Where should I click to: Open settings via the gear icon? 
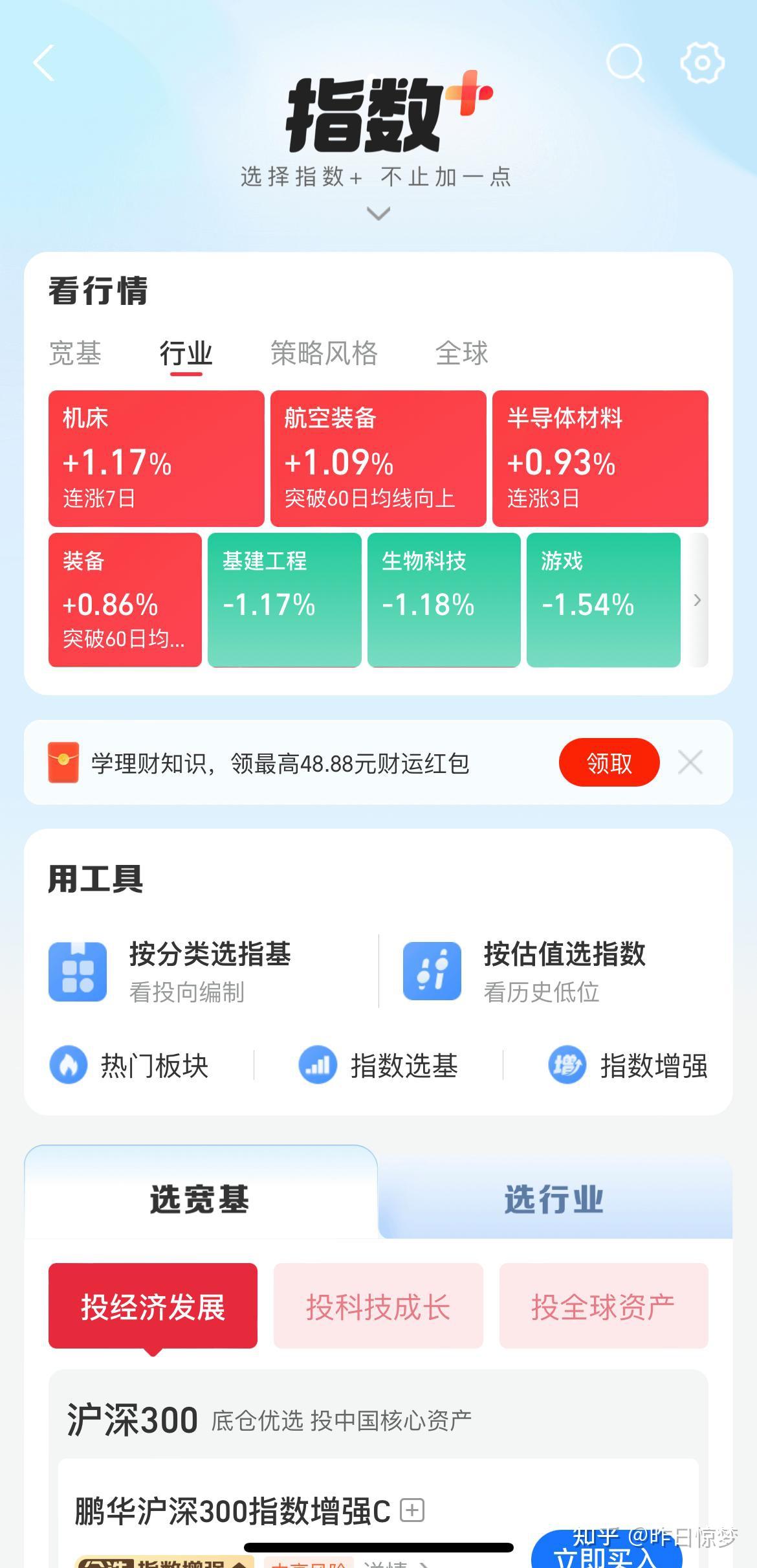(x=702, y=64)
